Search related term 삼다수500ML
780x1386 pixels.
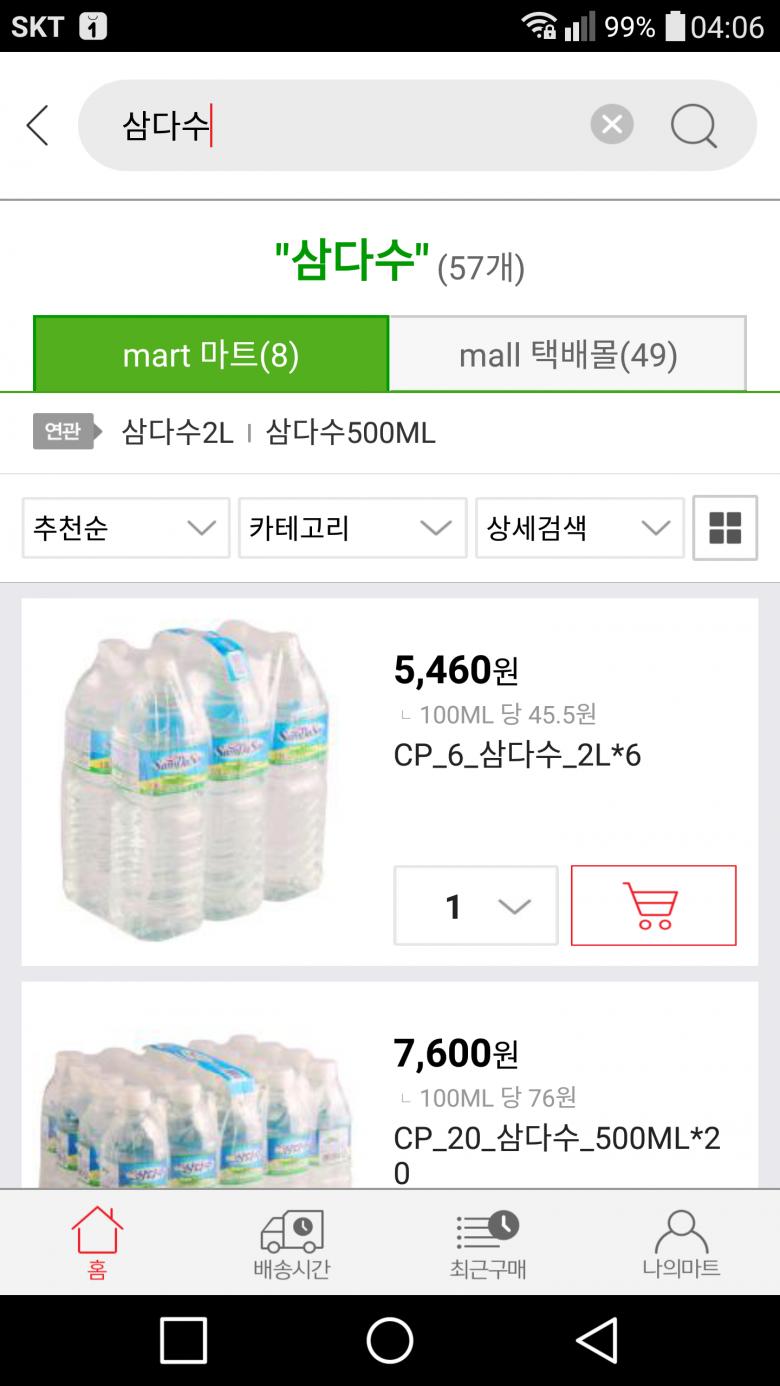tap(350, 432)
